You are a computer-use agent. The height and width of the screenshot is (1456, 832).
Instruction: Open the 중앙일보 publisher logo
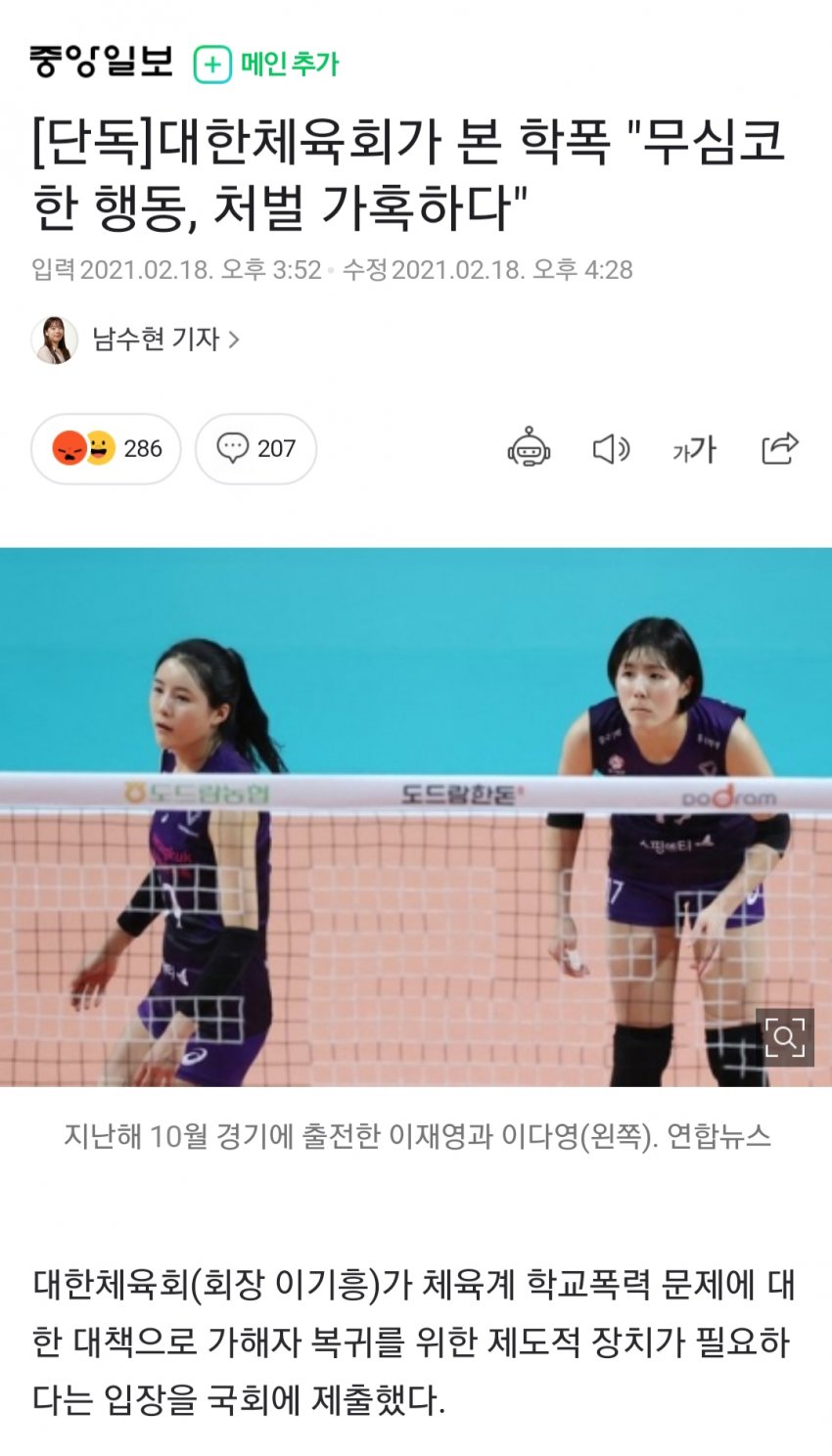click(101, 63)
